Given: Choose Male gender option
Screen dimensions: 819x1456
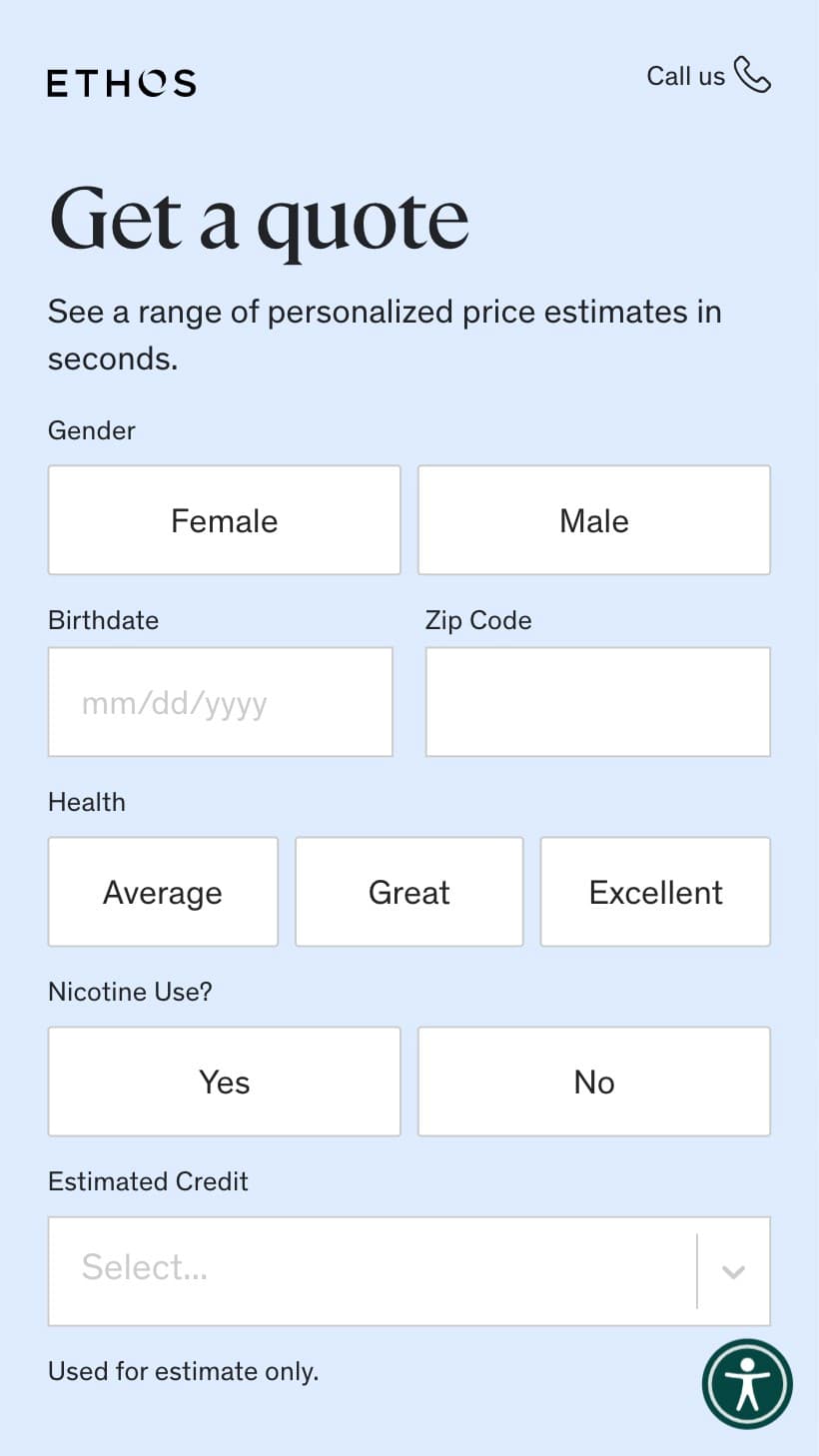Looking at the screenshot, I should click(594, 520).
